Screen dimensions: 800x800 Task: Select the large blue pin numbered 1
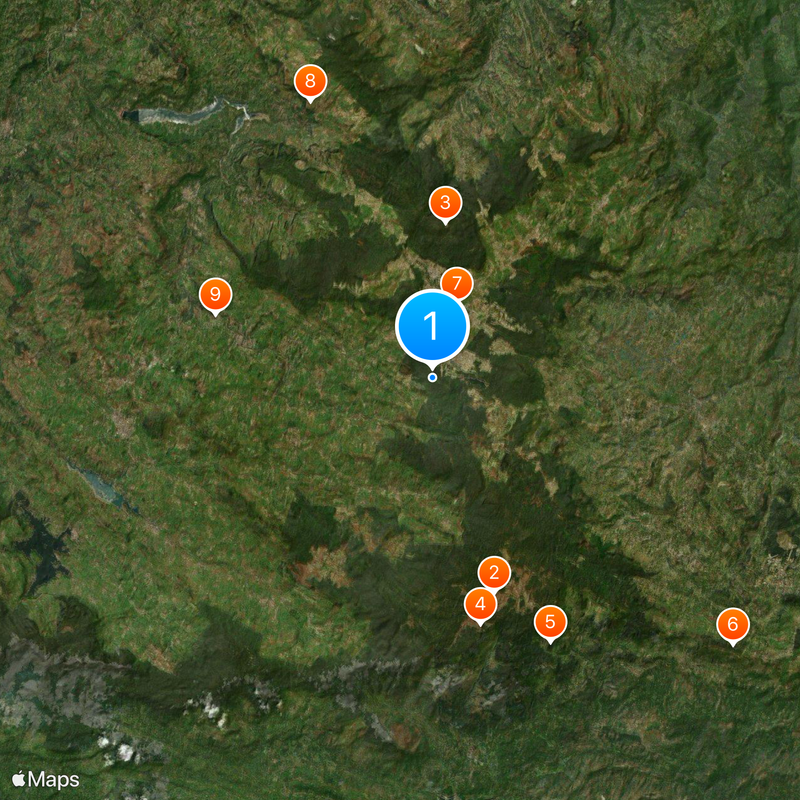point(432,325)
